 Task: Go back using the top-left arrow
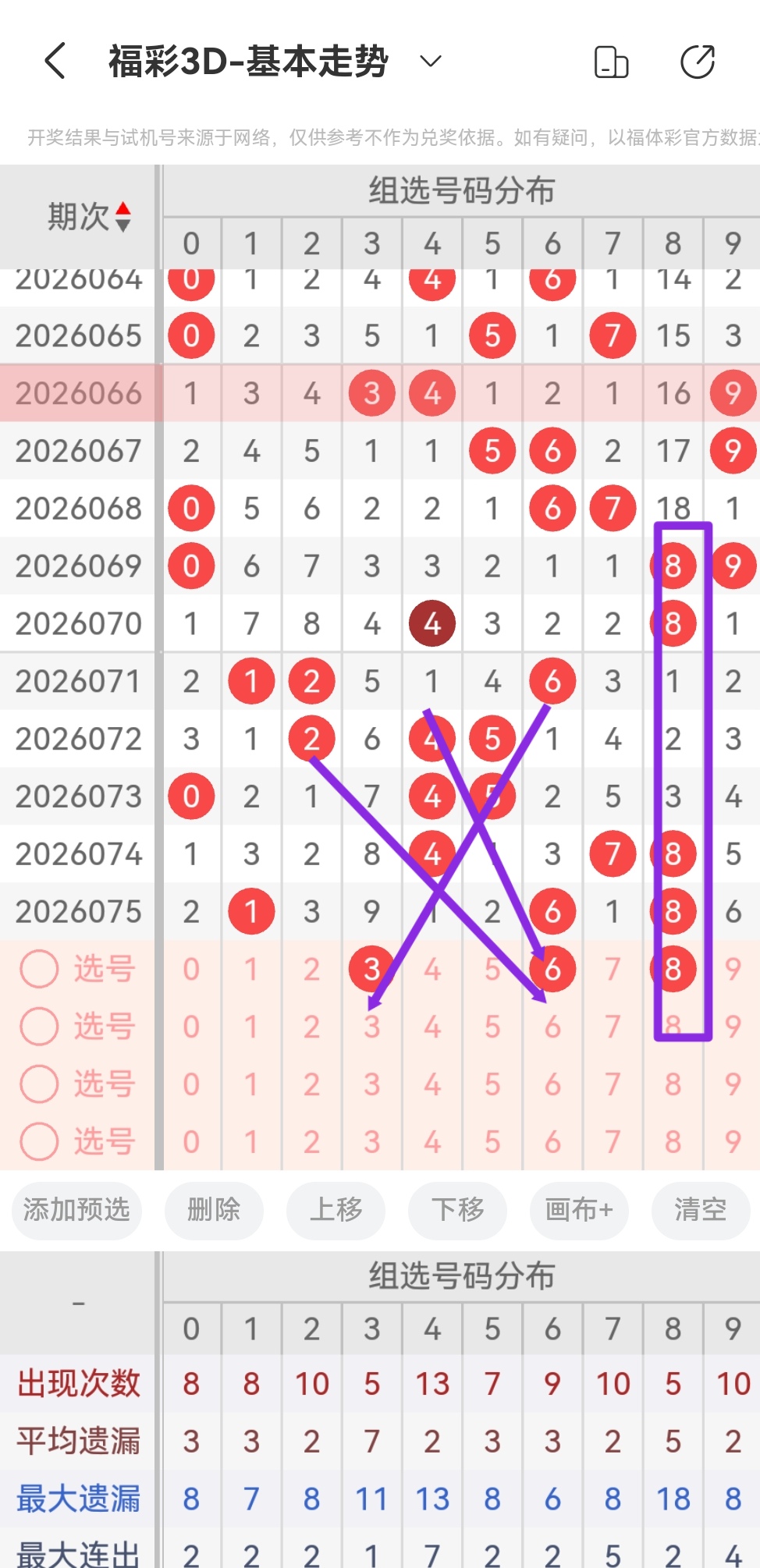pos(55,62)
